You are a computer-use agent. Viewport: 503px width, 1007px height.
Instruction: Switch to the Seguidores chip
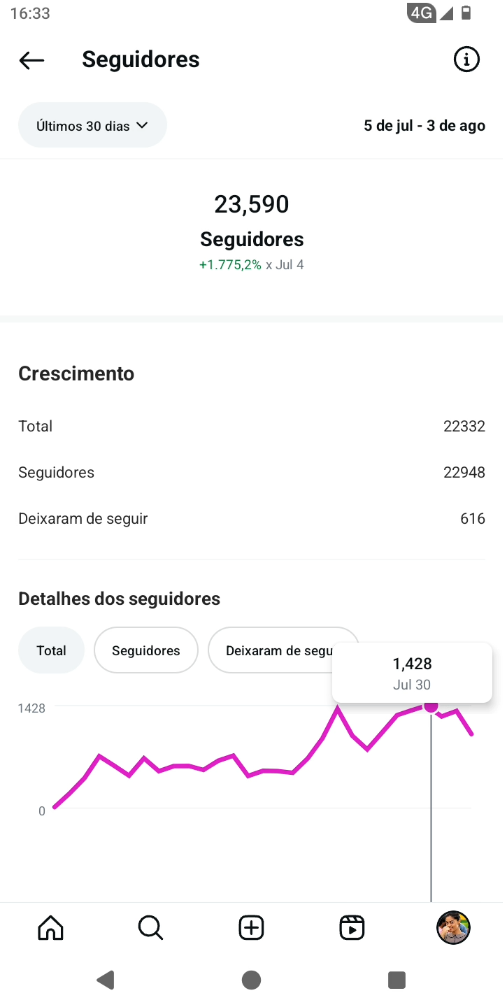click(x=146, y=650)
